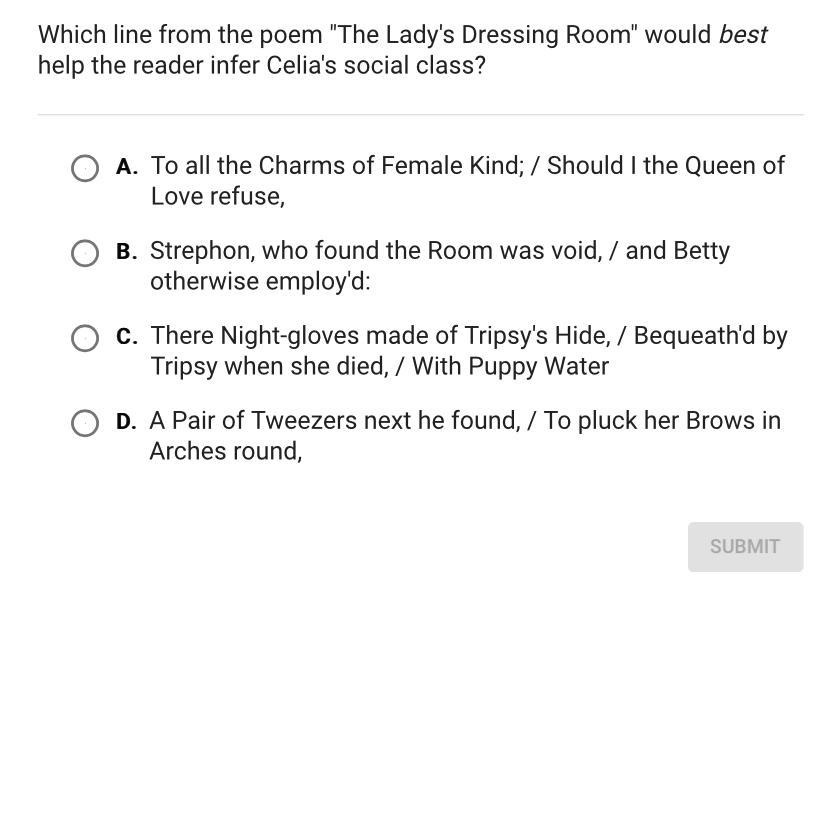The width and height of the screenshot is (828, 828).
Task: Tap the Submit button
Action: tap(744, 547)
